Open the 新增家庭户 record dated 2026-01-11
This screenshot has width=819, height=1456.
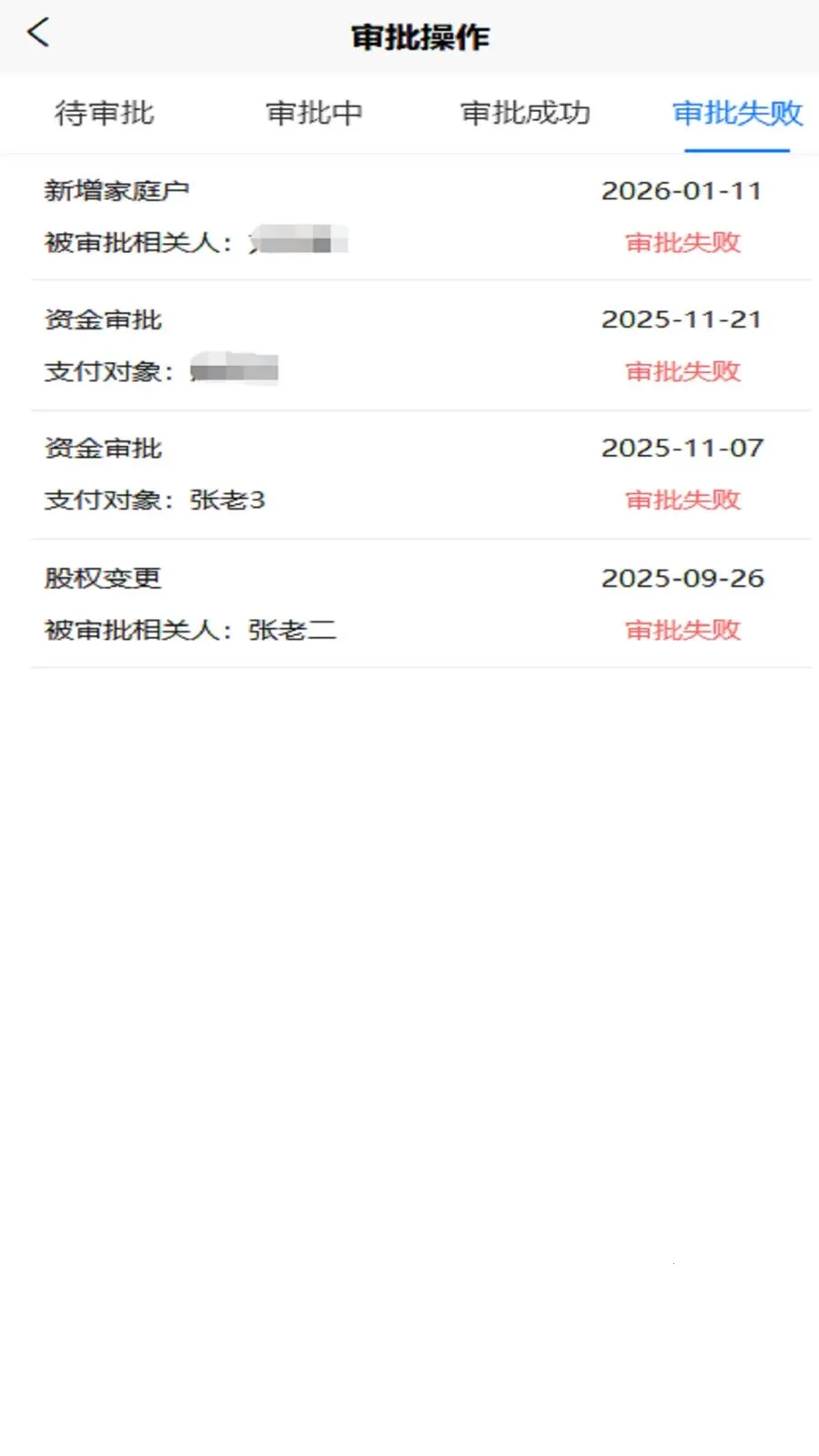coord(409,217)
